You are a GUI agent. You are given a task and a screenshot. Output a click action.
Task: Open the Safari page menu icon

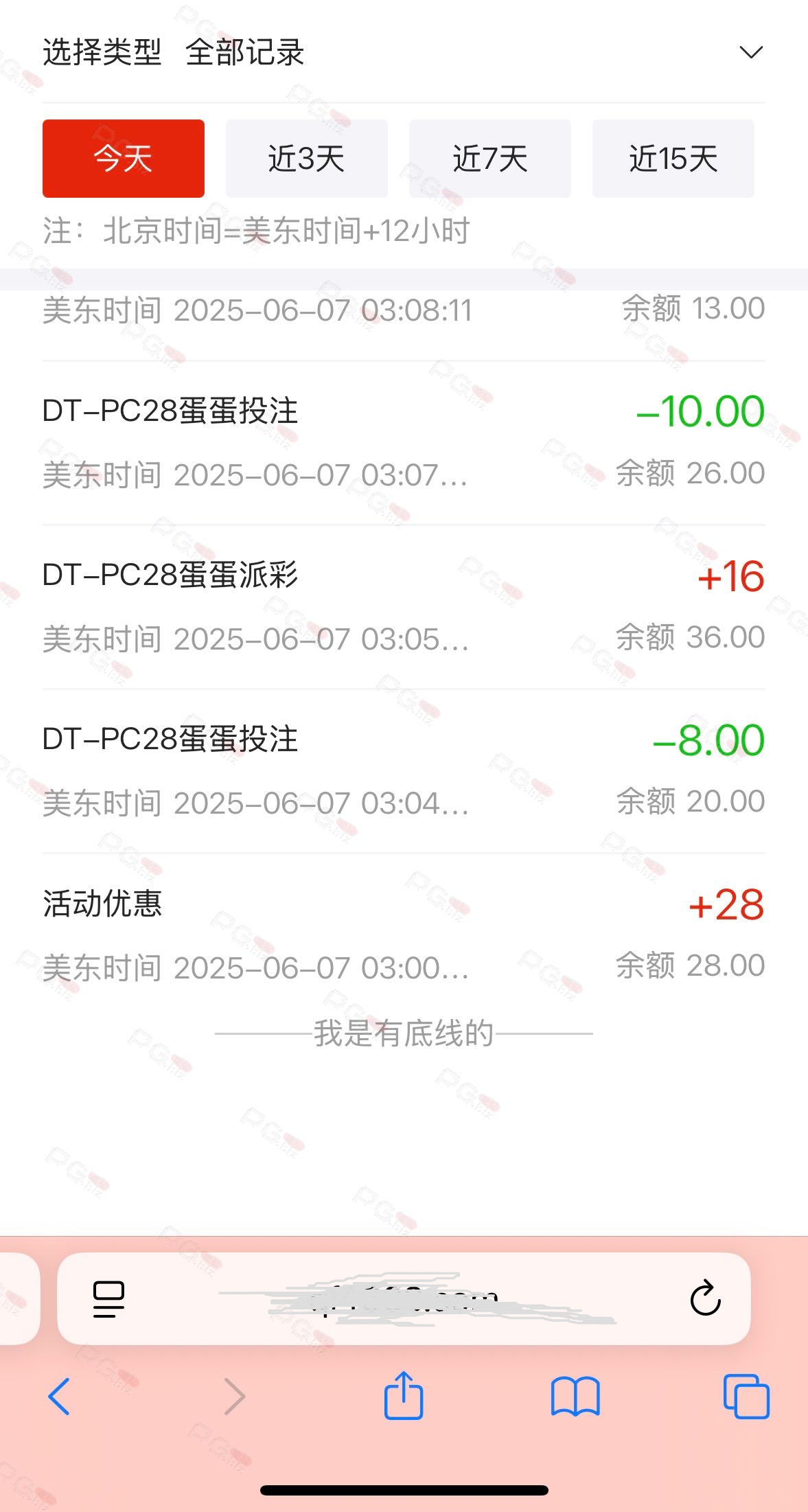pos(108,1299)
